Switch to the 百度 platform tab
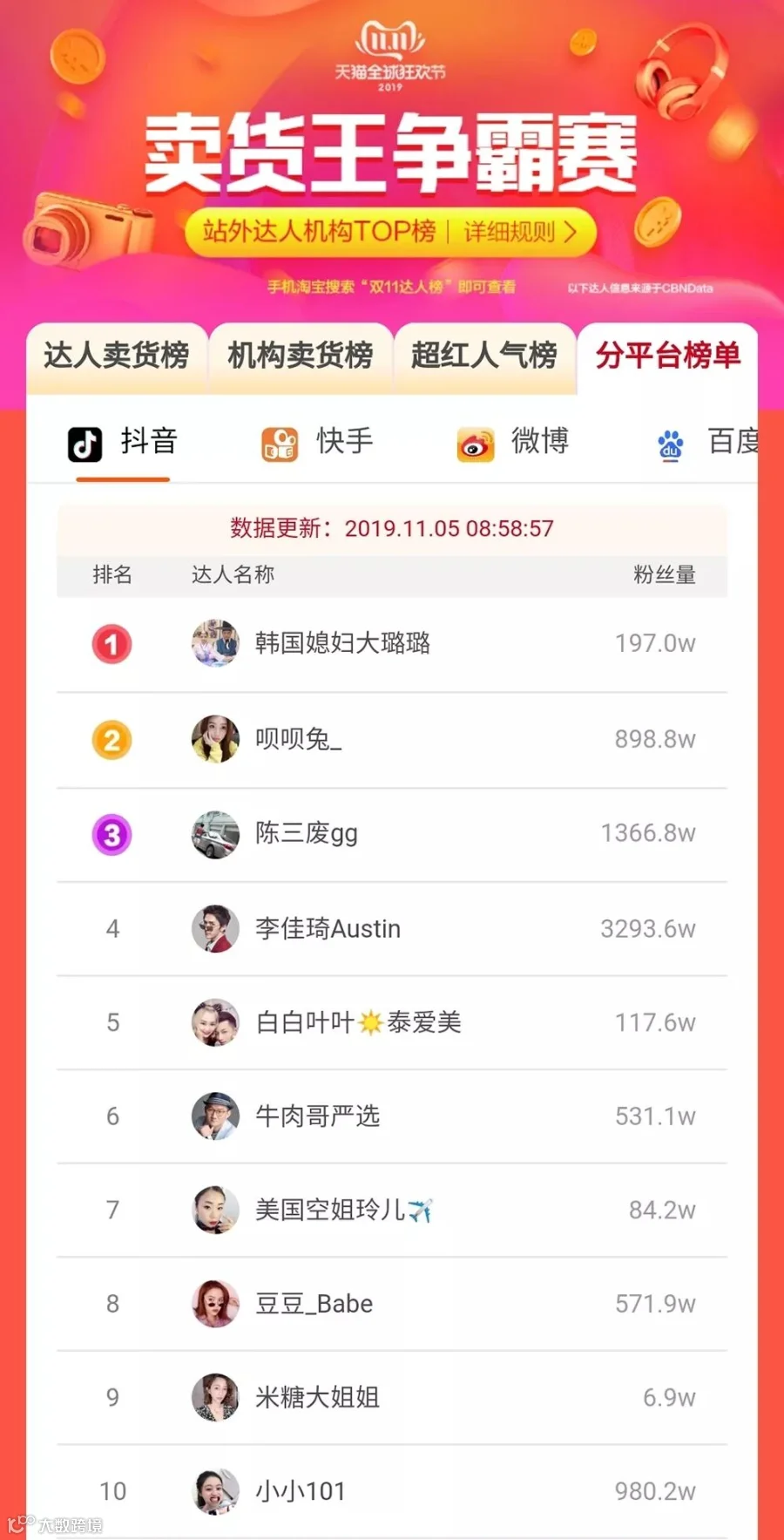This screenshot has height=1540, width=784. (x=706, y=443)
